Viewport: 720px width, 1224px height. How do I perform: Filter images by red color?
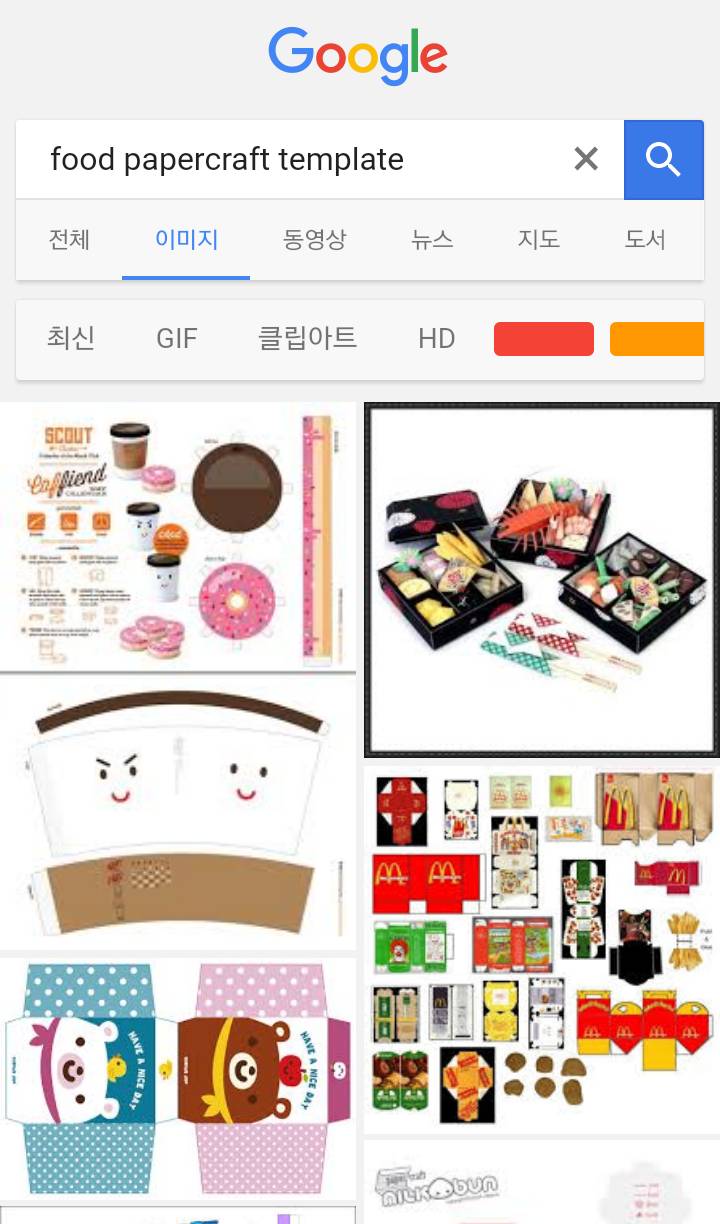543,339
